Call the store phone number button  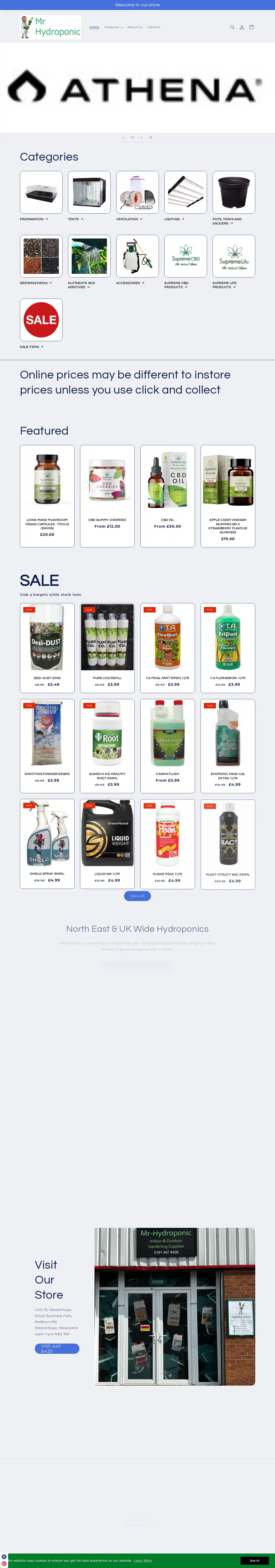56,1348
